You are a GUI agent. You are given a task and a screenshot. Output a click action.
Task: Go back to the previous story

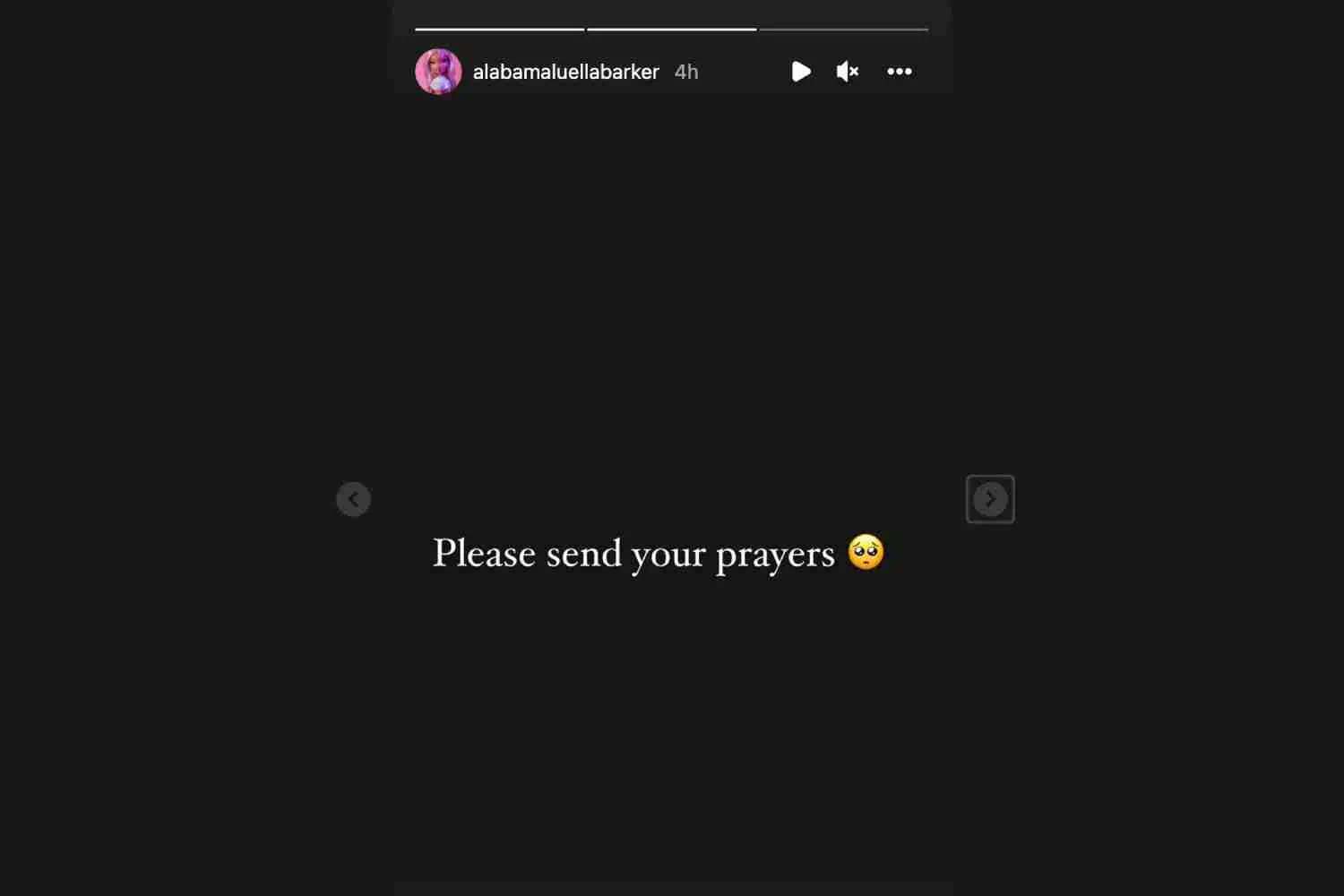pos(353,499)
